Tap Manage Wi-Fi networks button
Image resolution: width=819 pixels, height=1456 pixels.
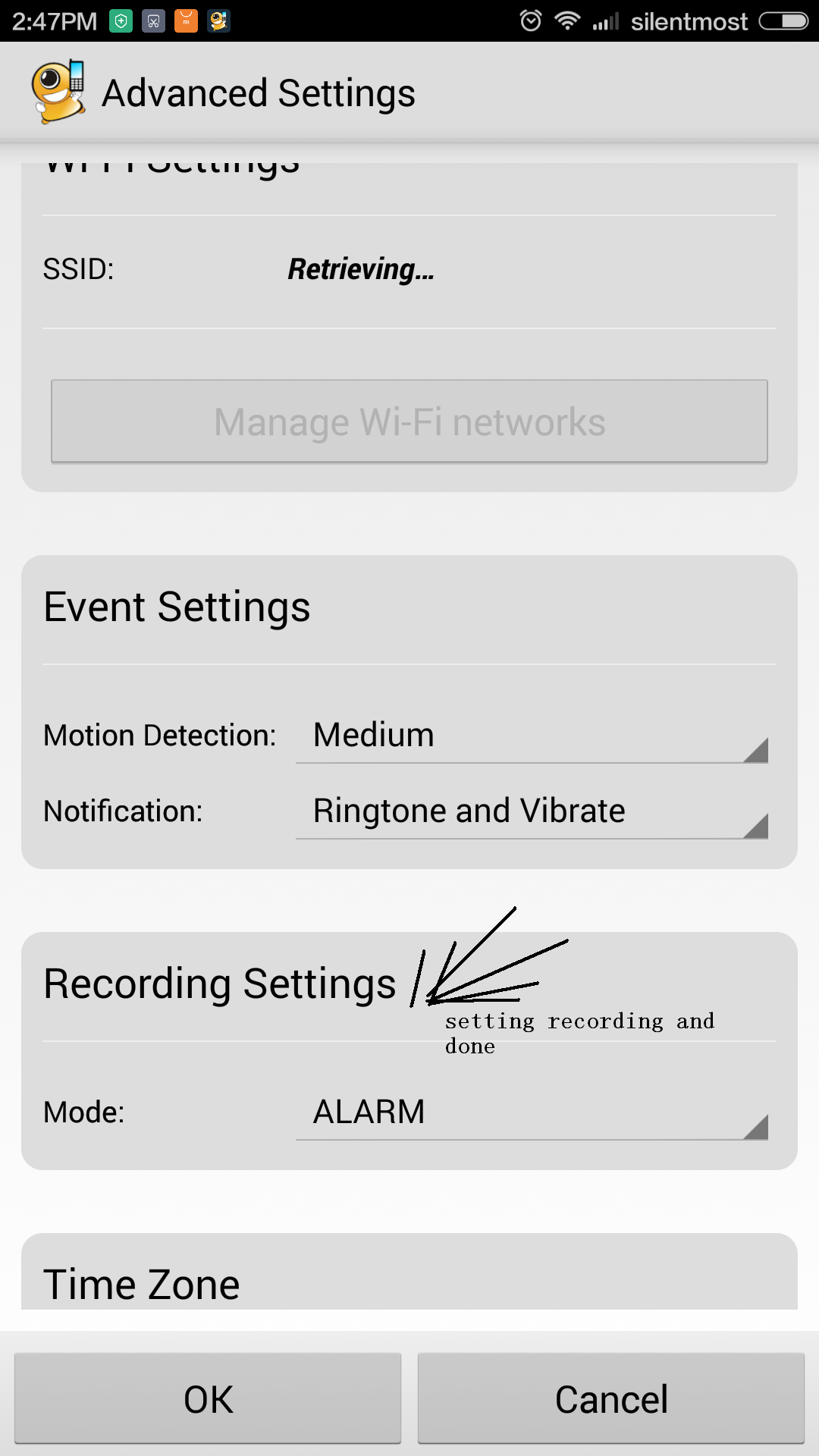[x=409, y=422]
